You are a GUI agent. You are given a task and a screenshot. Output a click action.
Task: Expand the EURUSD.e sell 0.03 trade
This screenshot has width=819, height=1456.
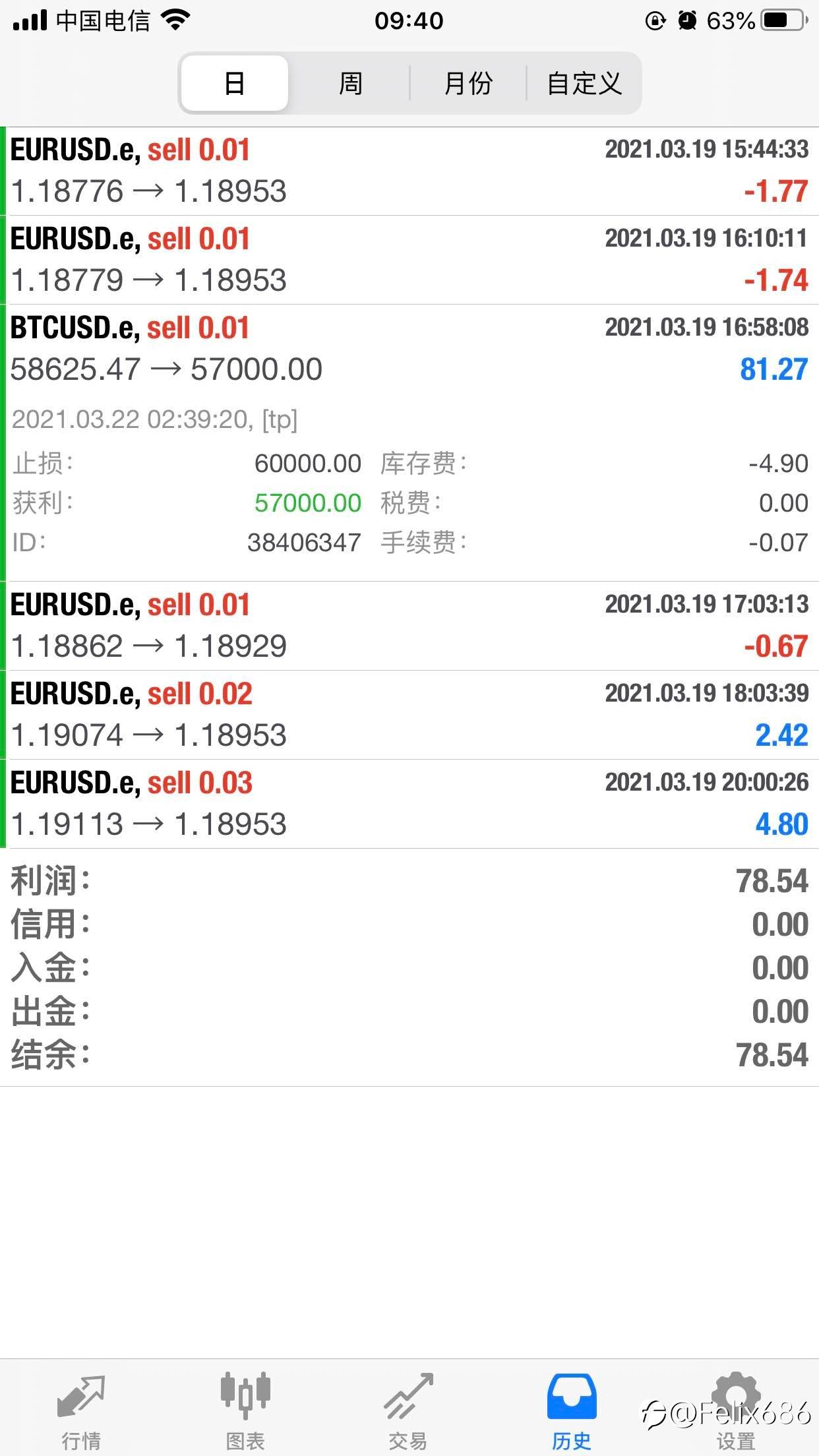click(409, 804)
